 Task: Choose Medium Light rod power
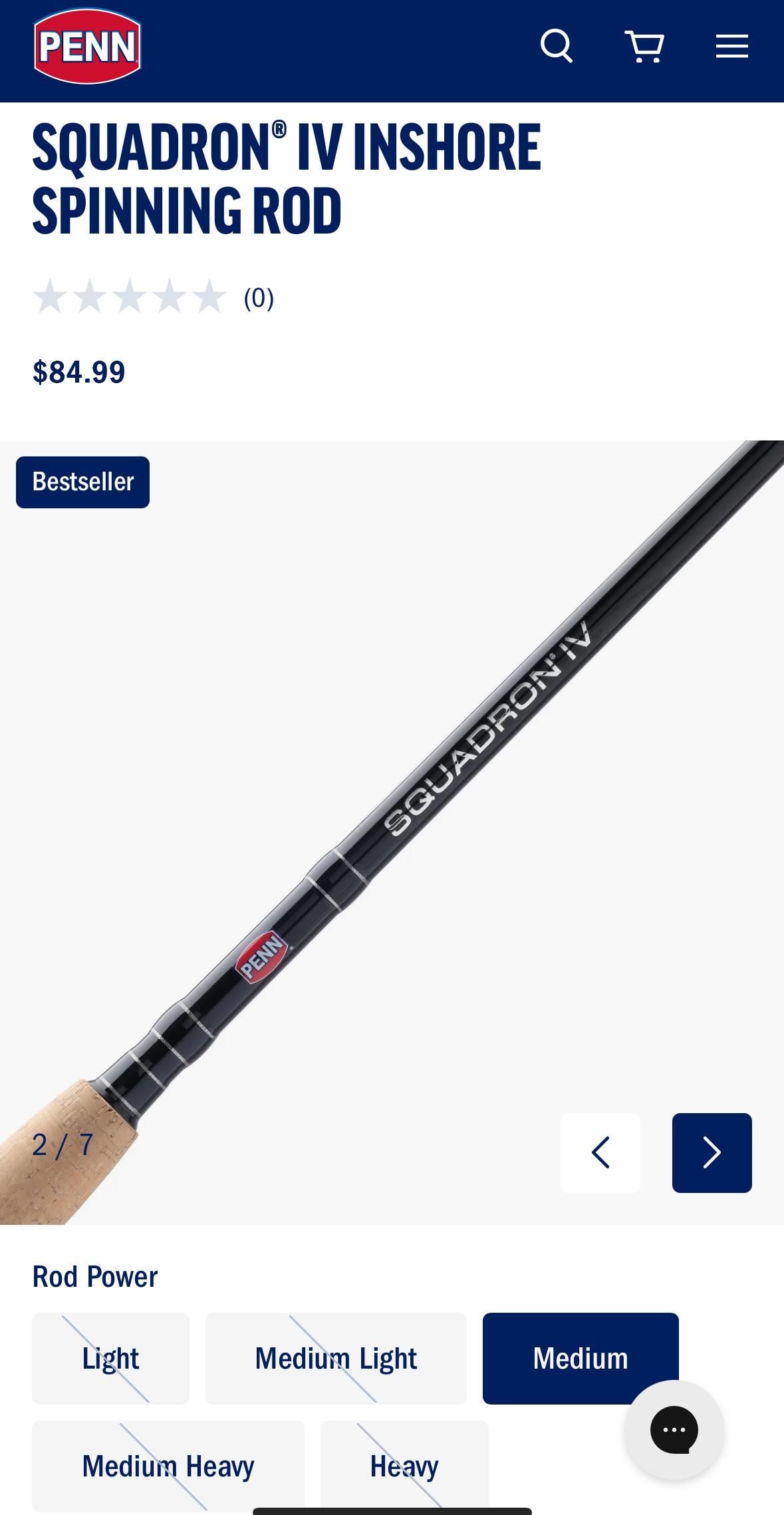pyautogui.click(x=336, y=1358)
